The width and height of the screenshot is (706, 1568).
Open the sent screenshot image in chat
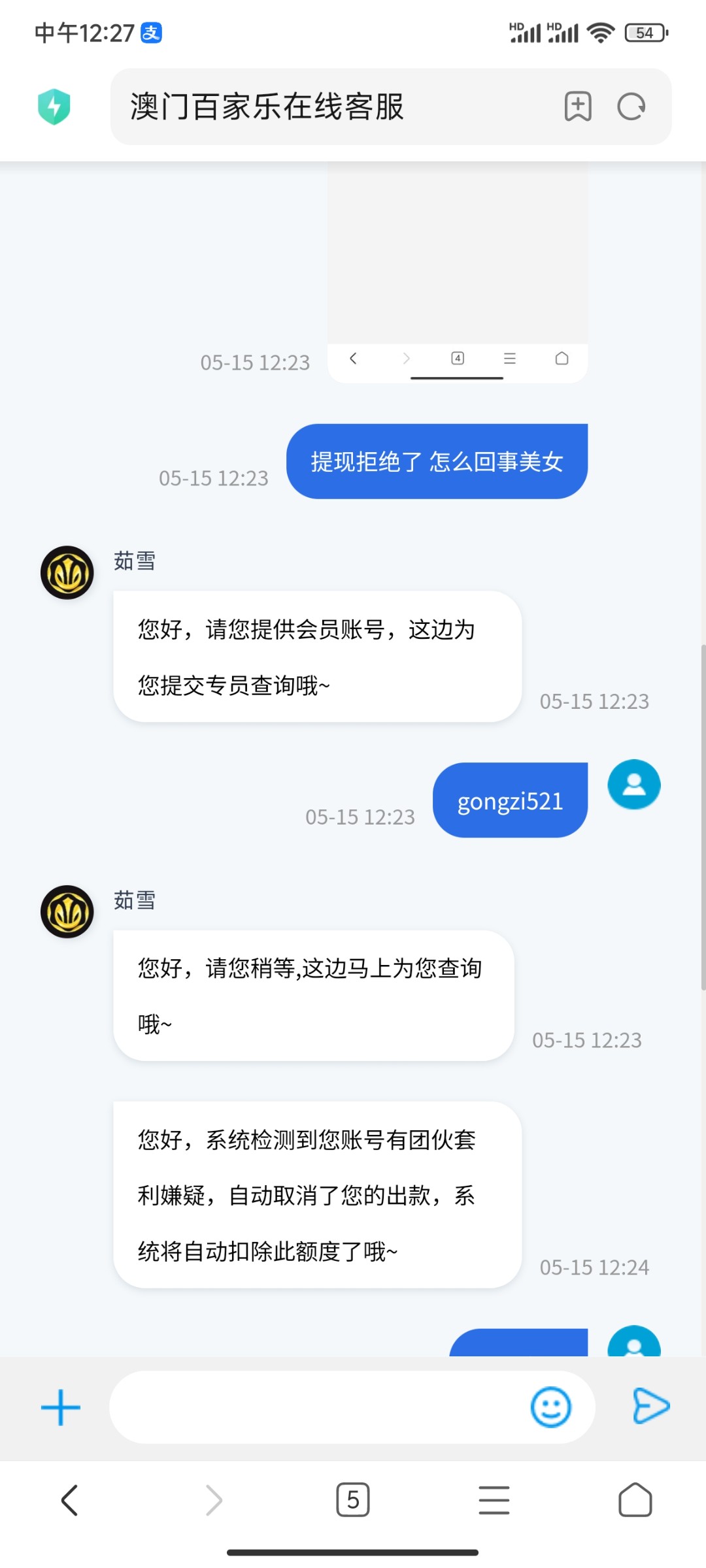click(458, 272)
